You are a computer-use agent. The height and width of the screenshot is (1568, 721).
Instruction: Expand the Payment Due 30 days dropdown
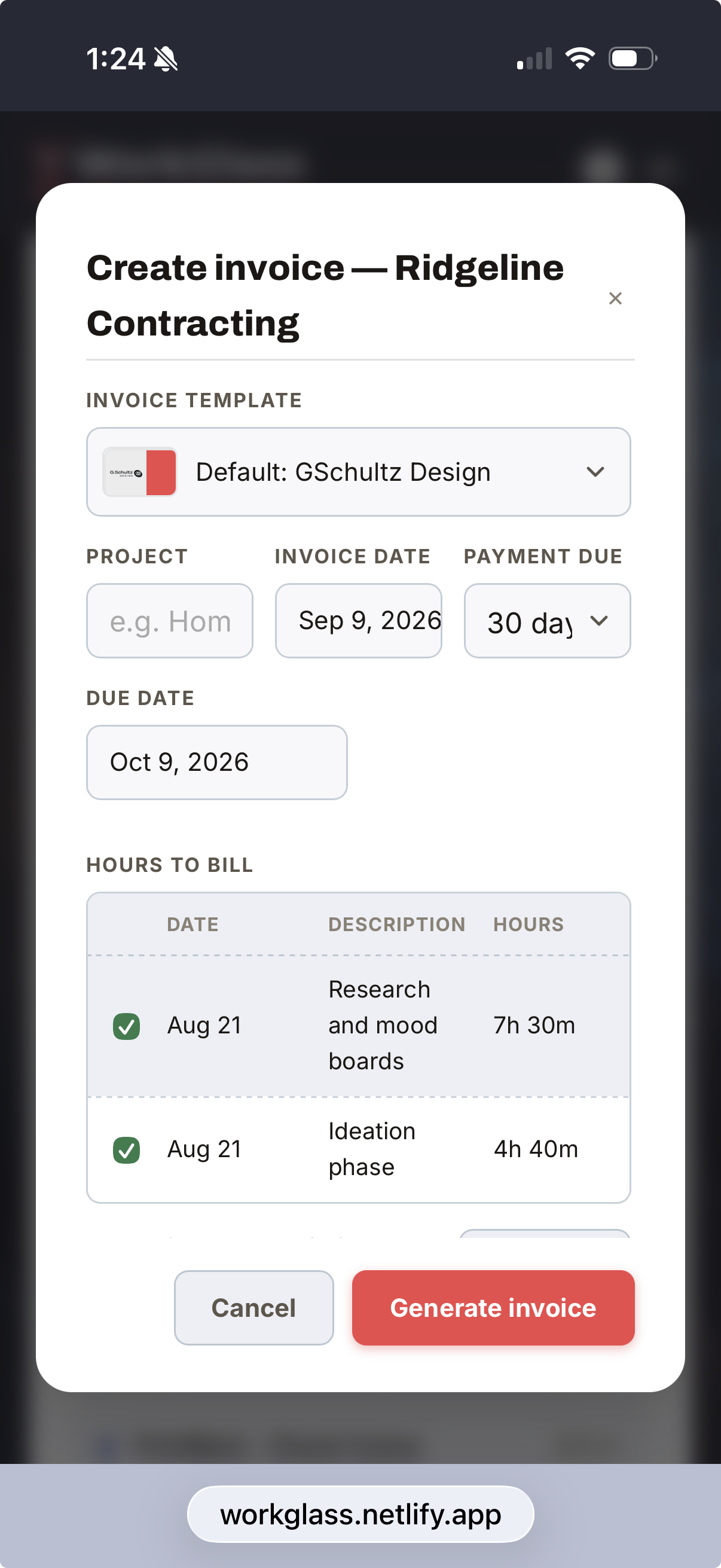(x=547, y=621)
